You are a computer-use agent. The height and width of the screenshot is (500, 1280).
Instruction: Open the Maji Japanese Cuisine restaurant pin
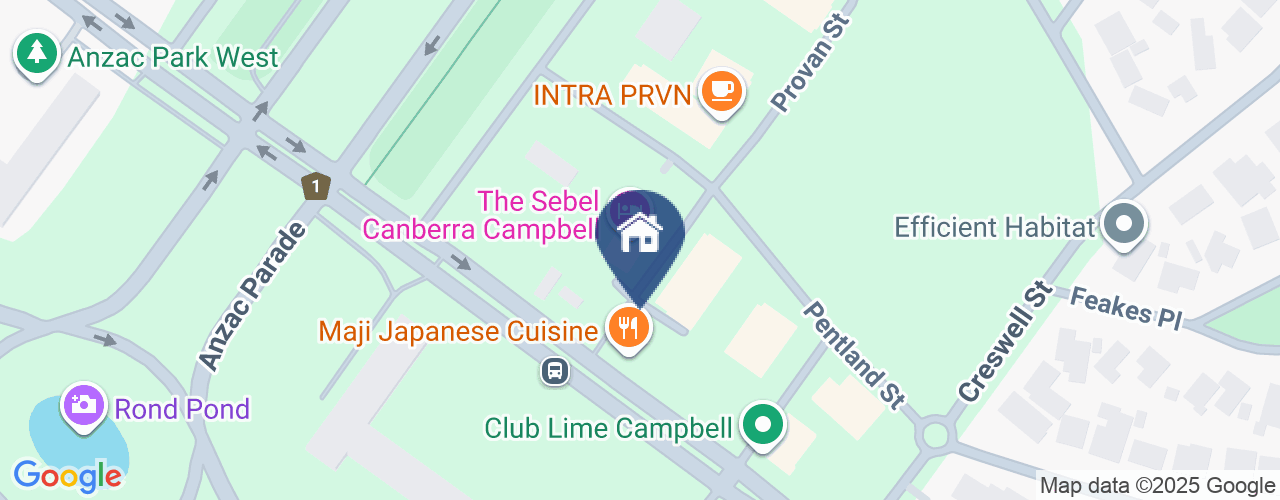(x=629, y=328)
